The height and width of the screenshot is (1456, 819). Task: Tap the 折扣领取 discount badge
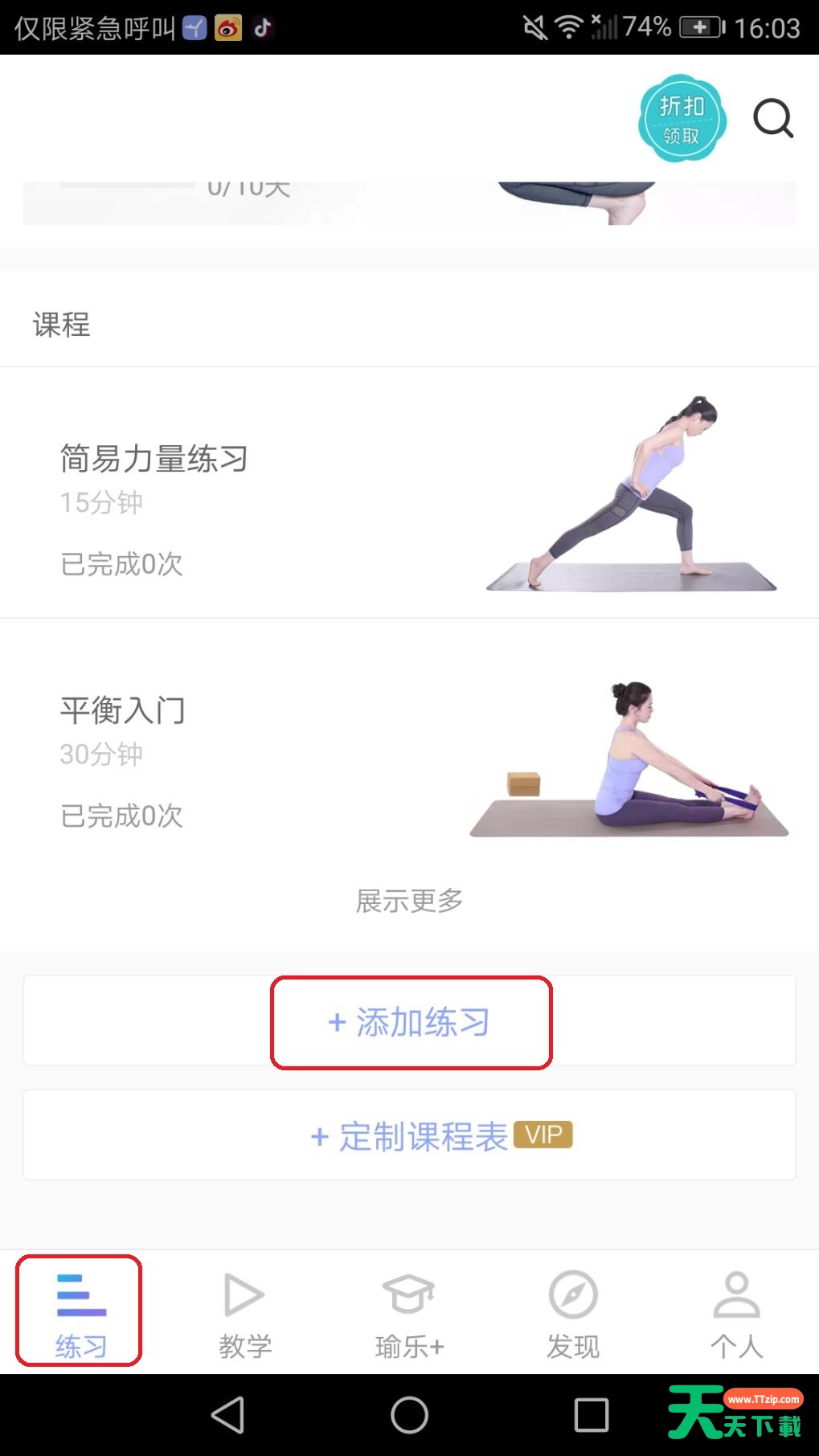[682, 119]
